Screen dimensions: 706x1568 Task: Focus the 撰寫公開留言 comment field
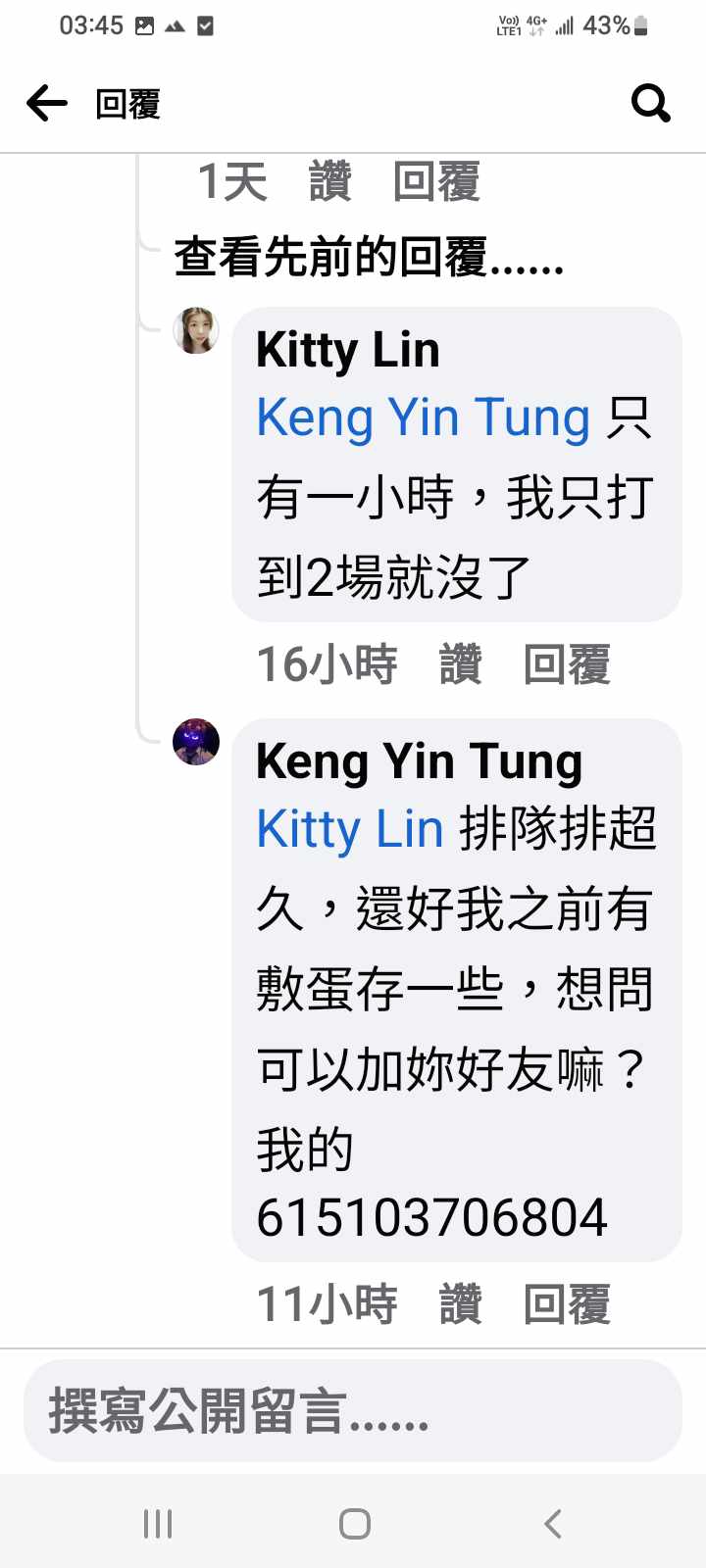coord(353,1411)
